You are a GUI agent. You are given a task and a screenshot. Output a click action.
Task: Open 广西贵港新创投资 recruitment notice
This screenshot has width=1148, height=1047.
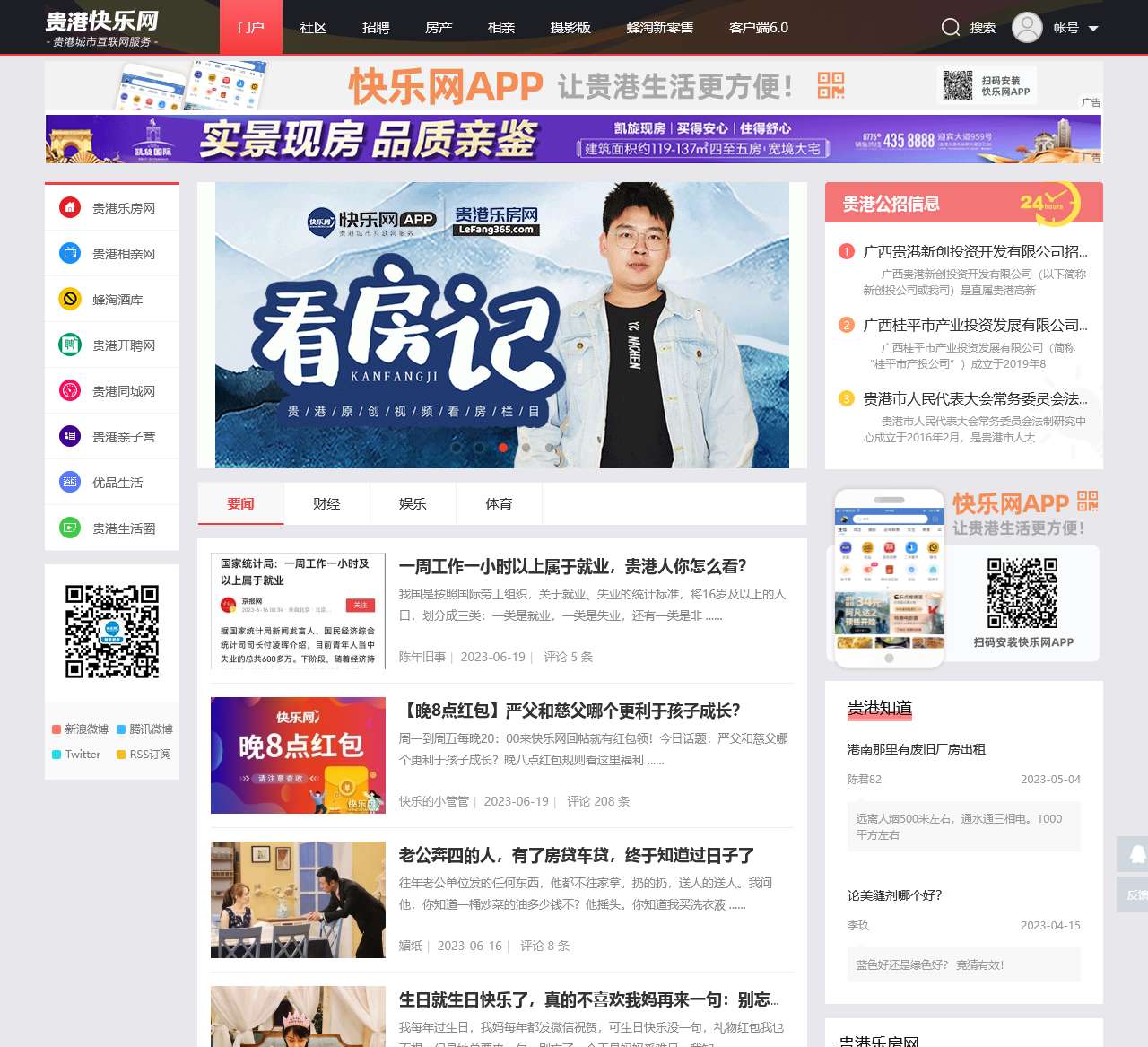(x=974, y=251)
